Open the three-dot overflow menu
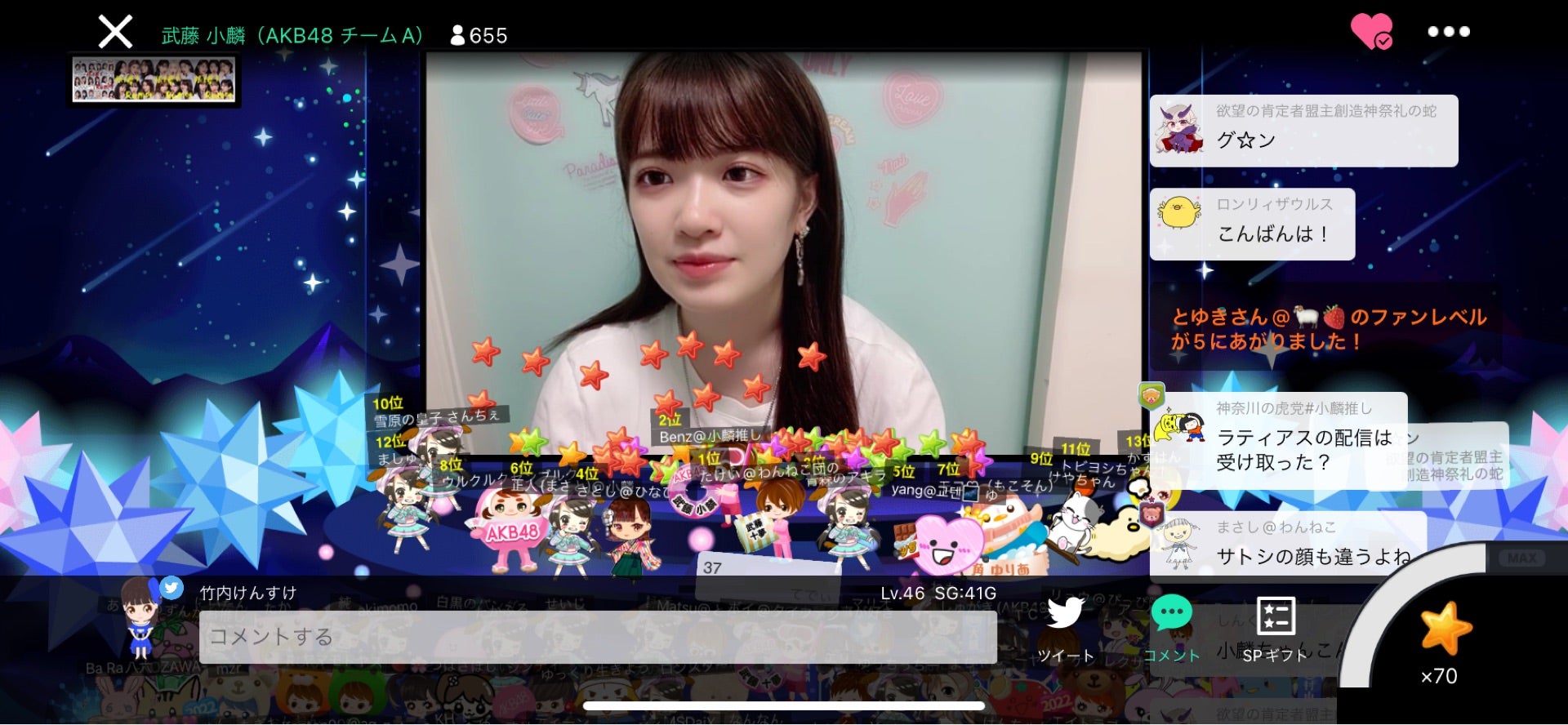 (x=1448, y=32)
